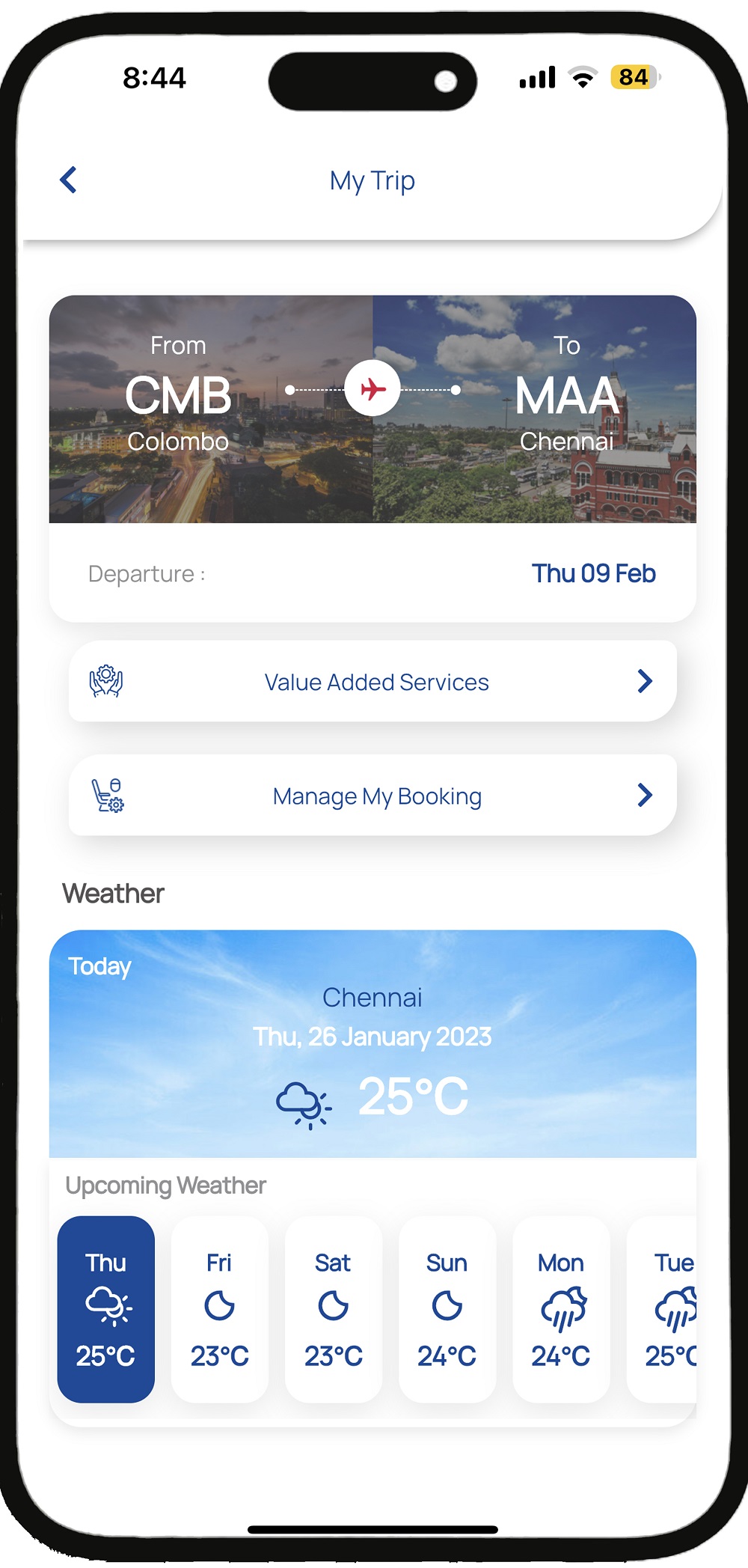Open Manage My Booking

tap(376, 795)
